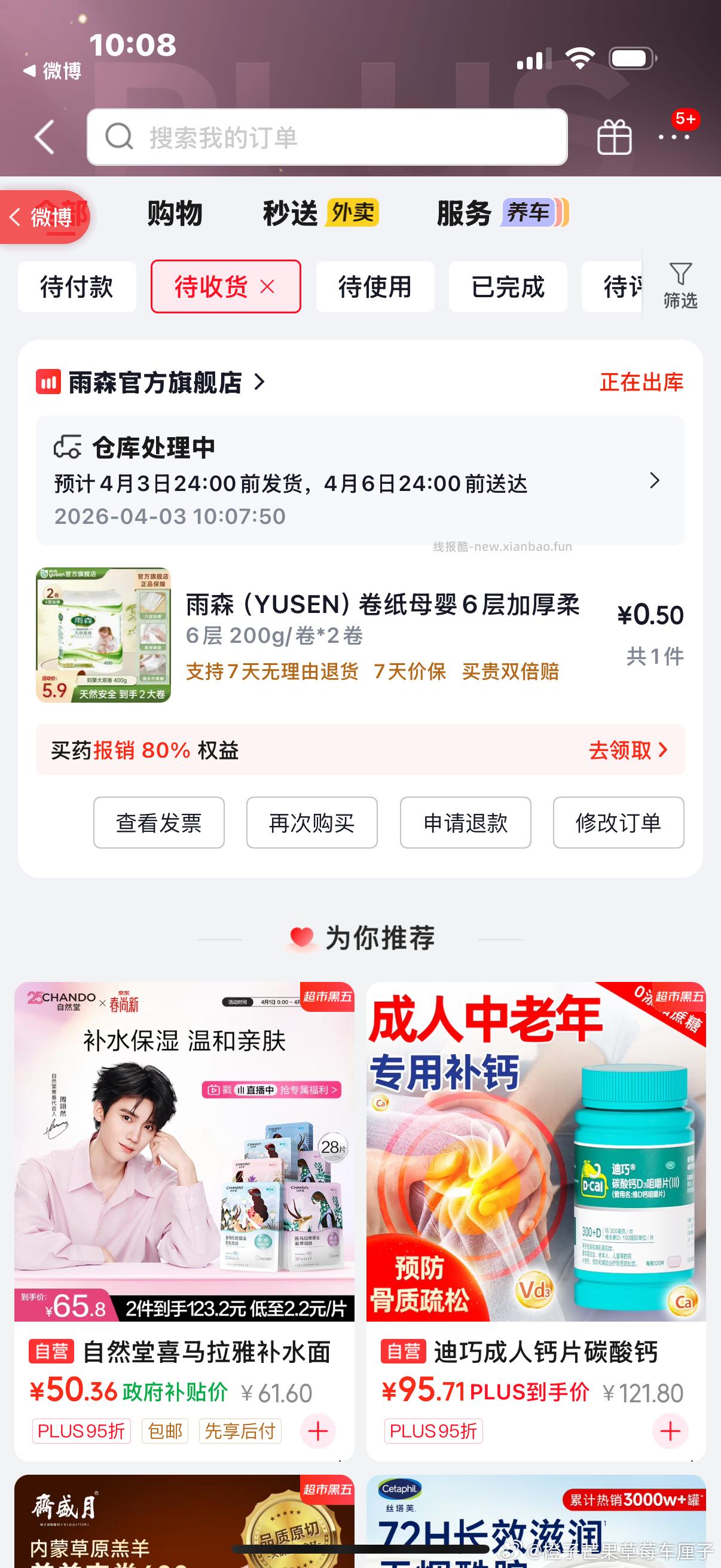This screenshot has width=721, height=1568.
Task: Remove the 待收货 filter via its X
Action: click(x=267, y=286)
